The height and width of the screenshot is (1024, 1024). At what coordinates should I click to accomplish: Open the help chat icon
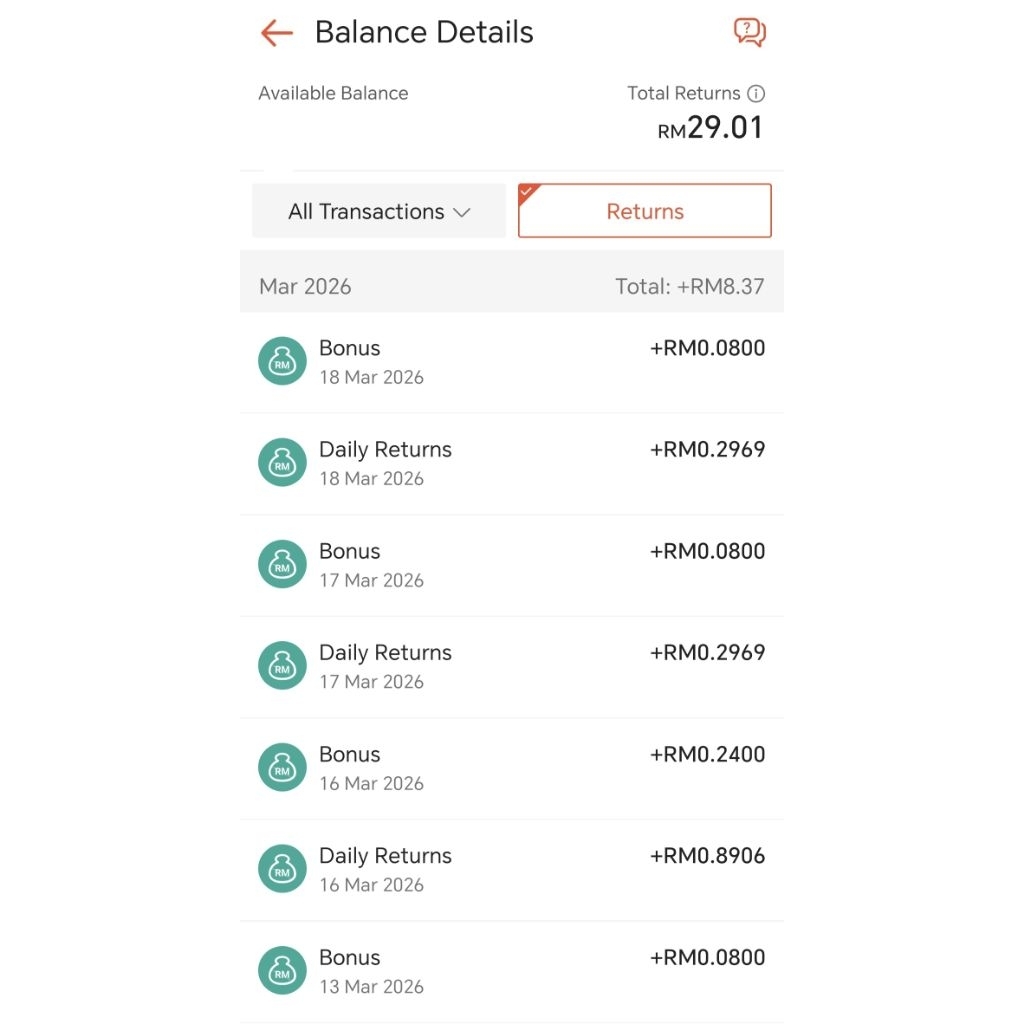(x=749, y=32)
